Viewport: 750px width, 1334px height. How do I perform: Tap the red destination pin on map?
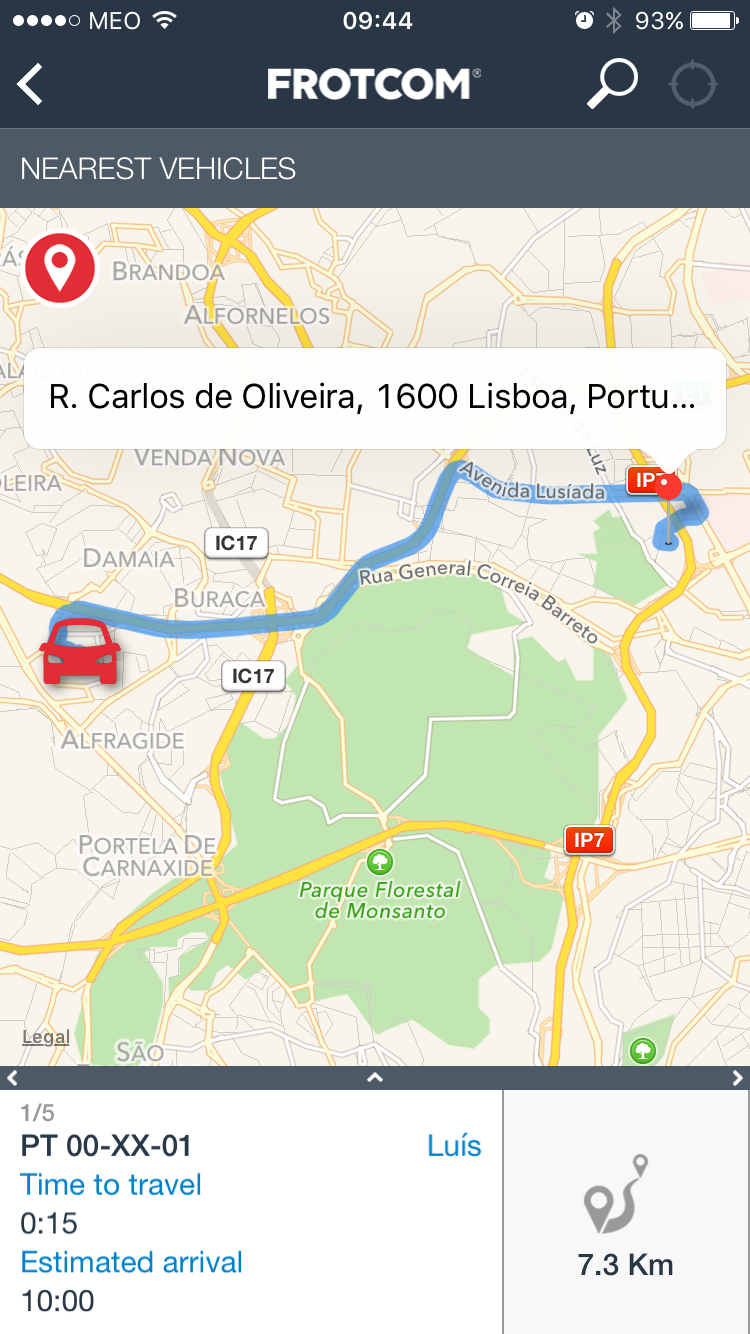(668, 487)
